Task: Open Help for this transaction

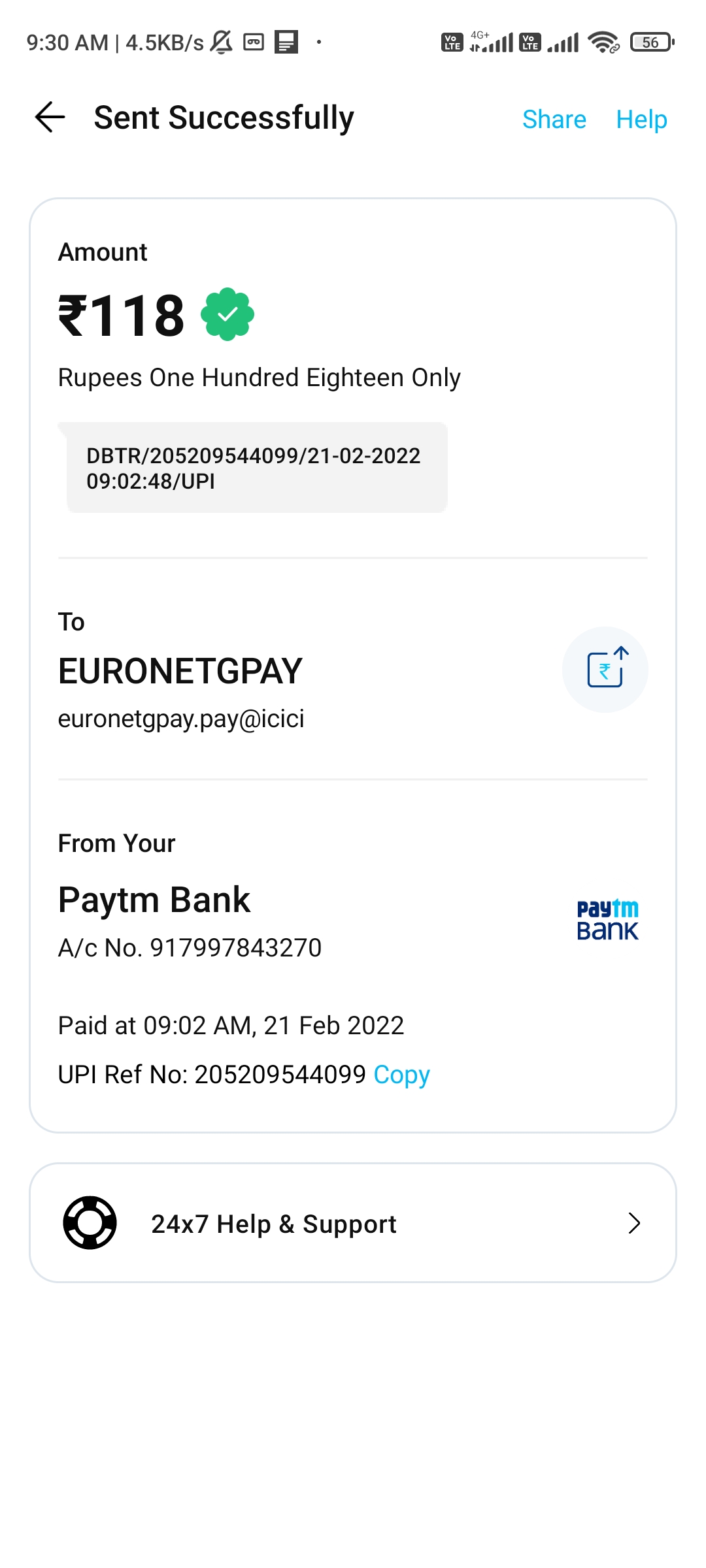Action: [641, 120]
